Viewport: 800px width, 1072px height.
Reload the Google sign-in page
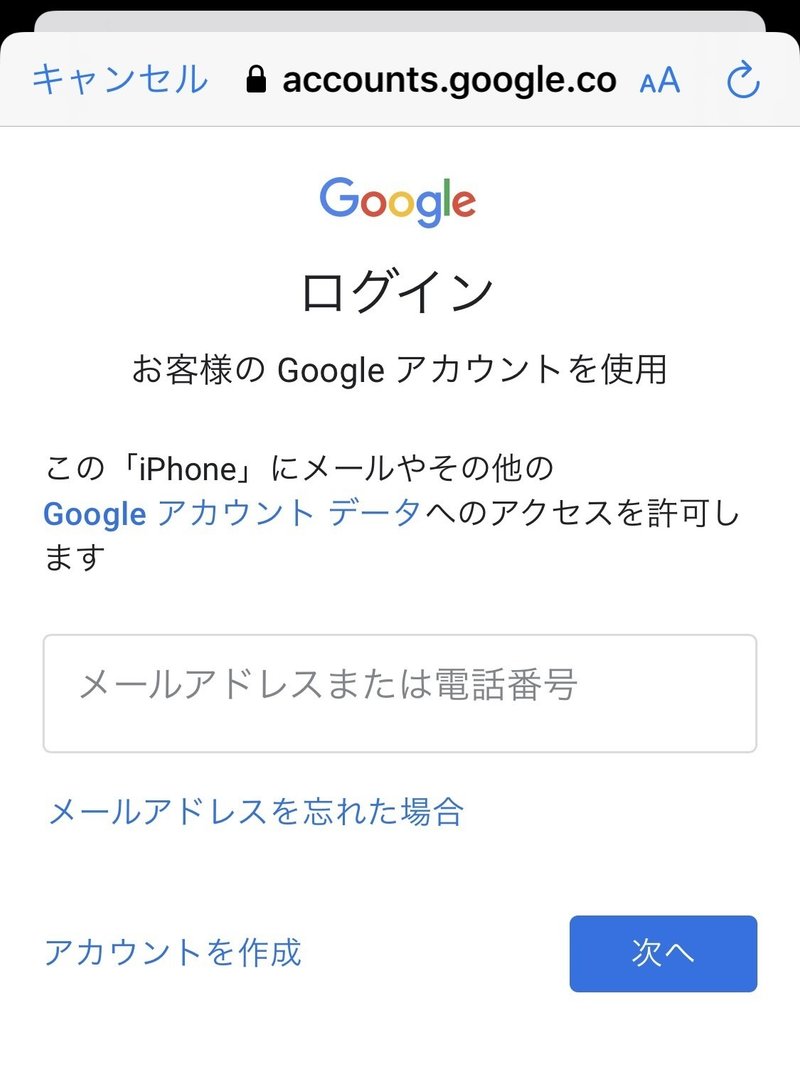(x=743, y=81)
